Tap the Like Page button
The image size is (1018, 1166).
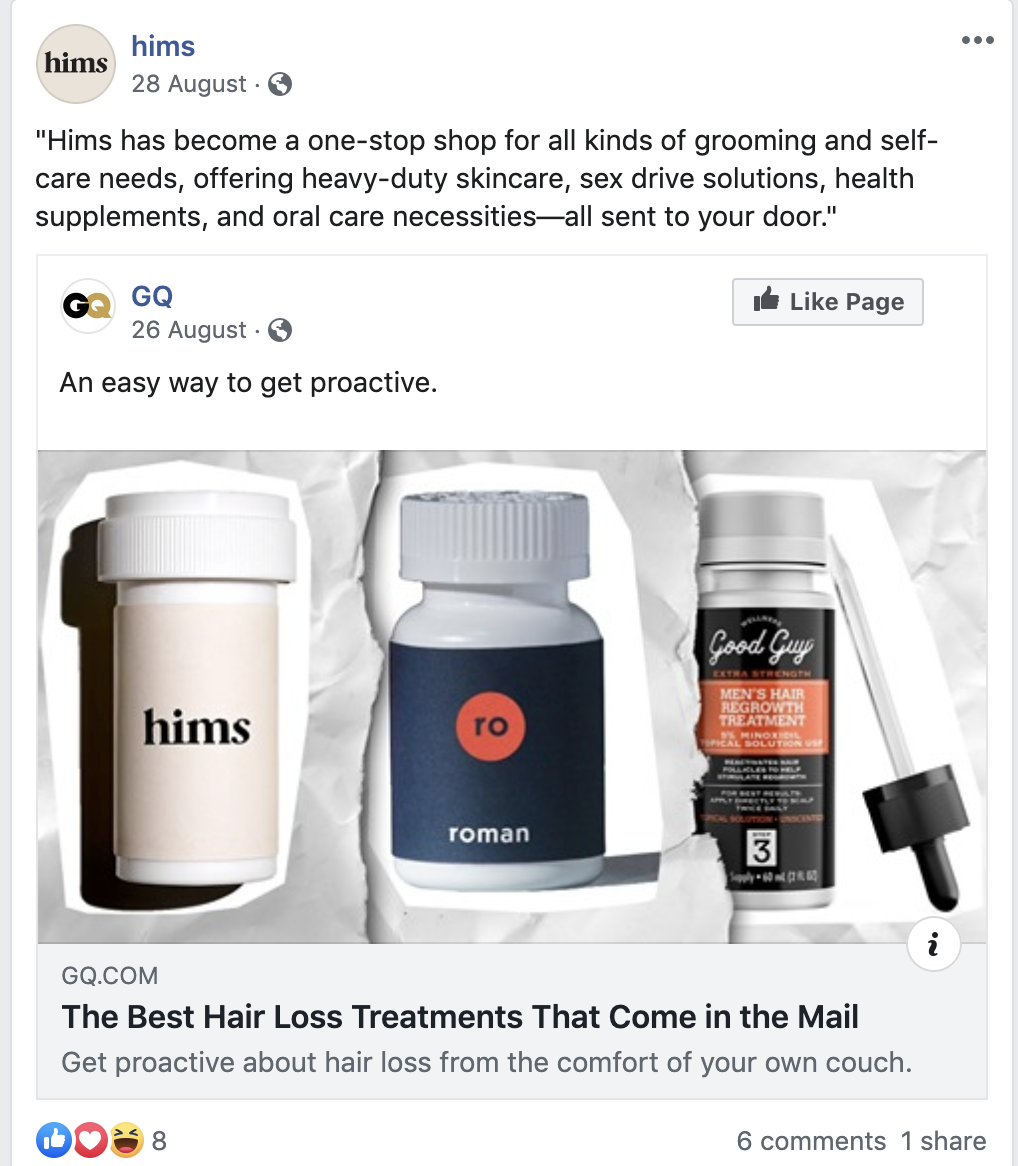pyautogui.click(x=827, y=302)
